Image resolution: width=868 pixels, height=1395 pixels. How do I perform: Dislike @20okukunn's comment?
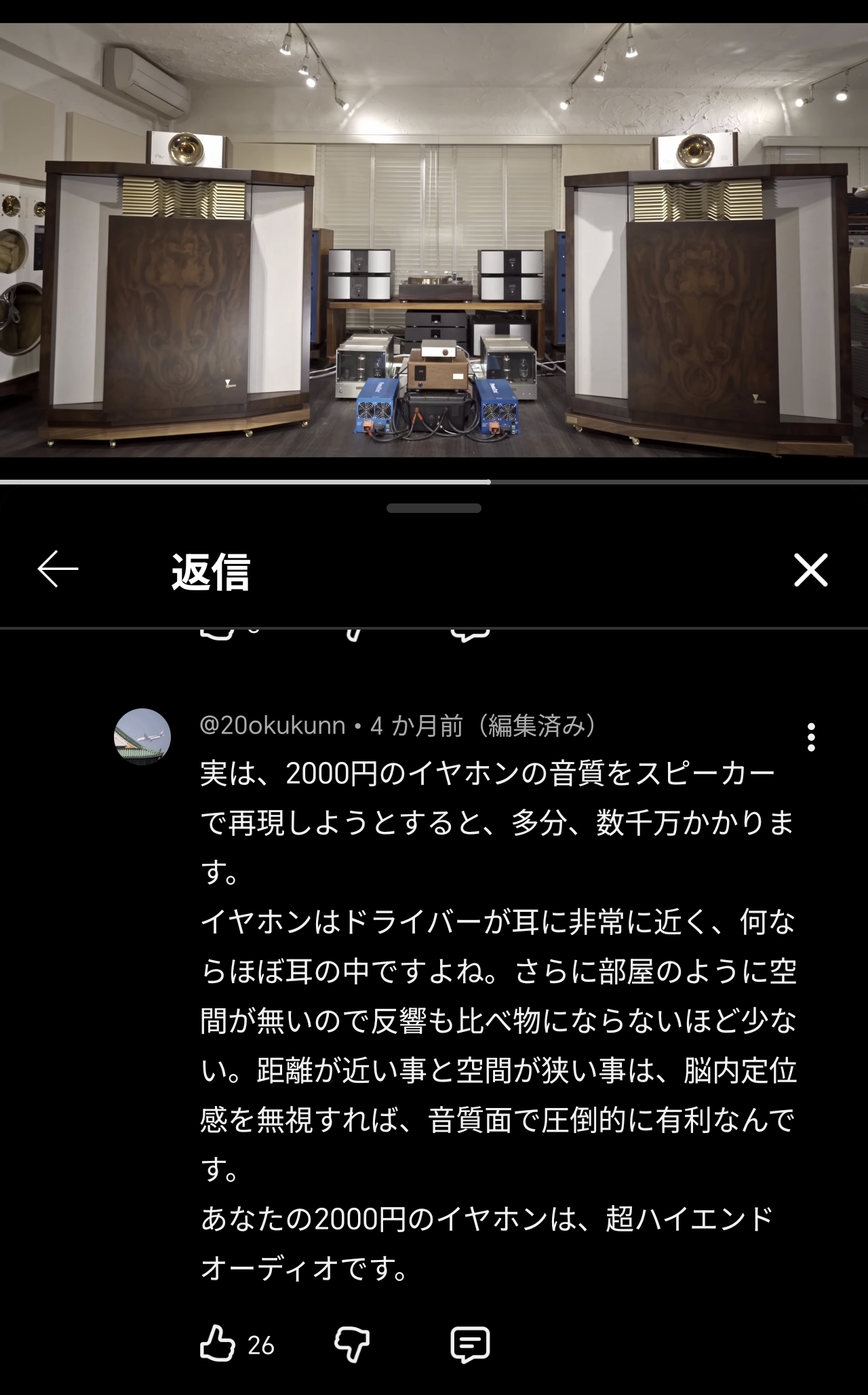(352, 1343)
